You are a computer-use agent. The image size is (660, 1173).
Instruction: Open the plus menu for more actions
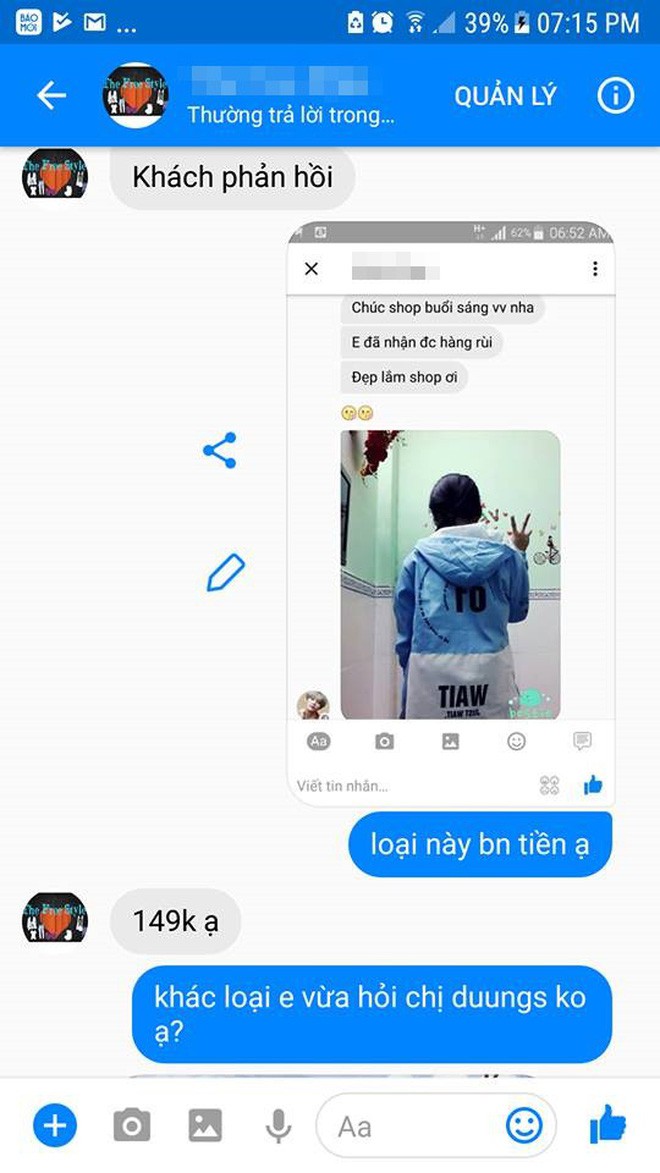tap(55, 1125)
